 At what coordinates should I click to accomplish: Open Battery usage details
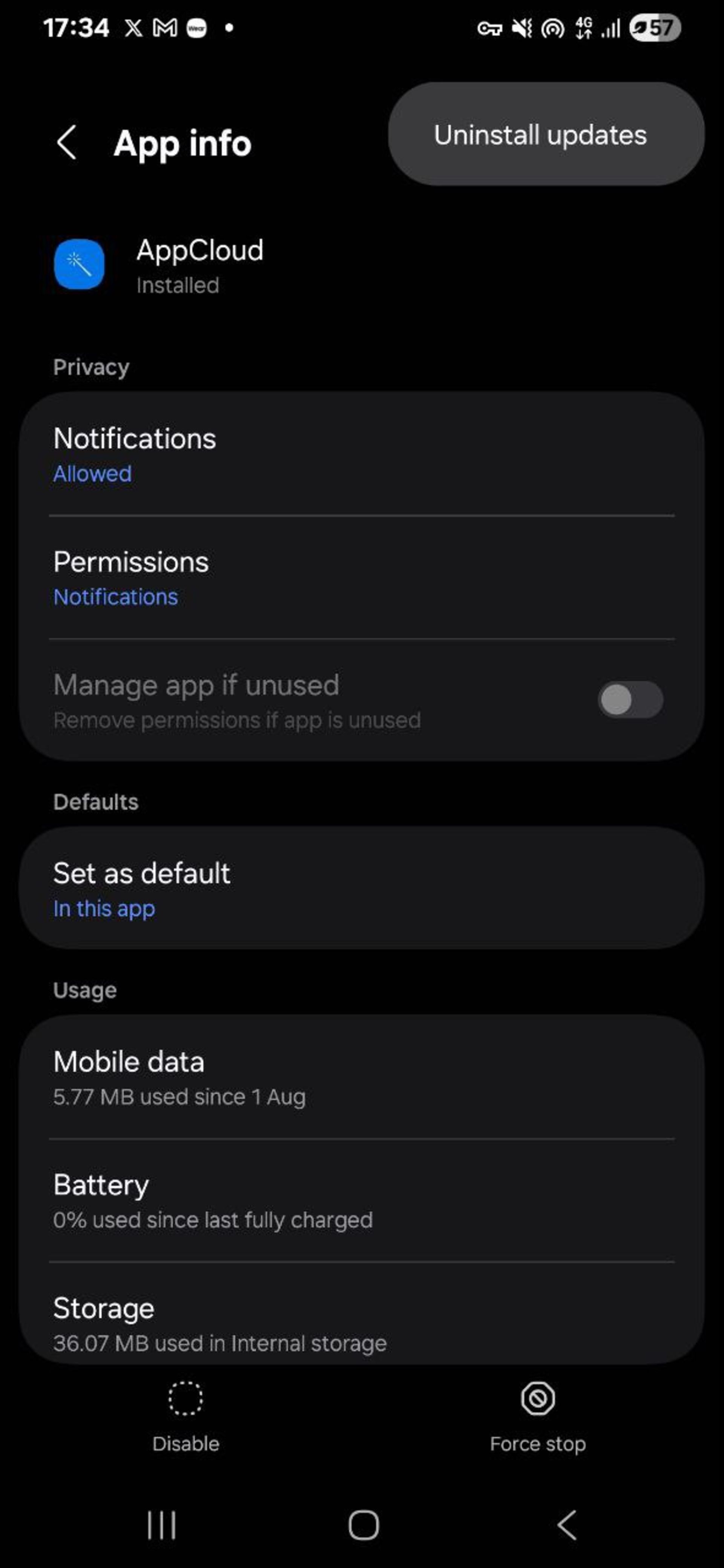click(x=362, y=1200)
